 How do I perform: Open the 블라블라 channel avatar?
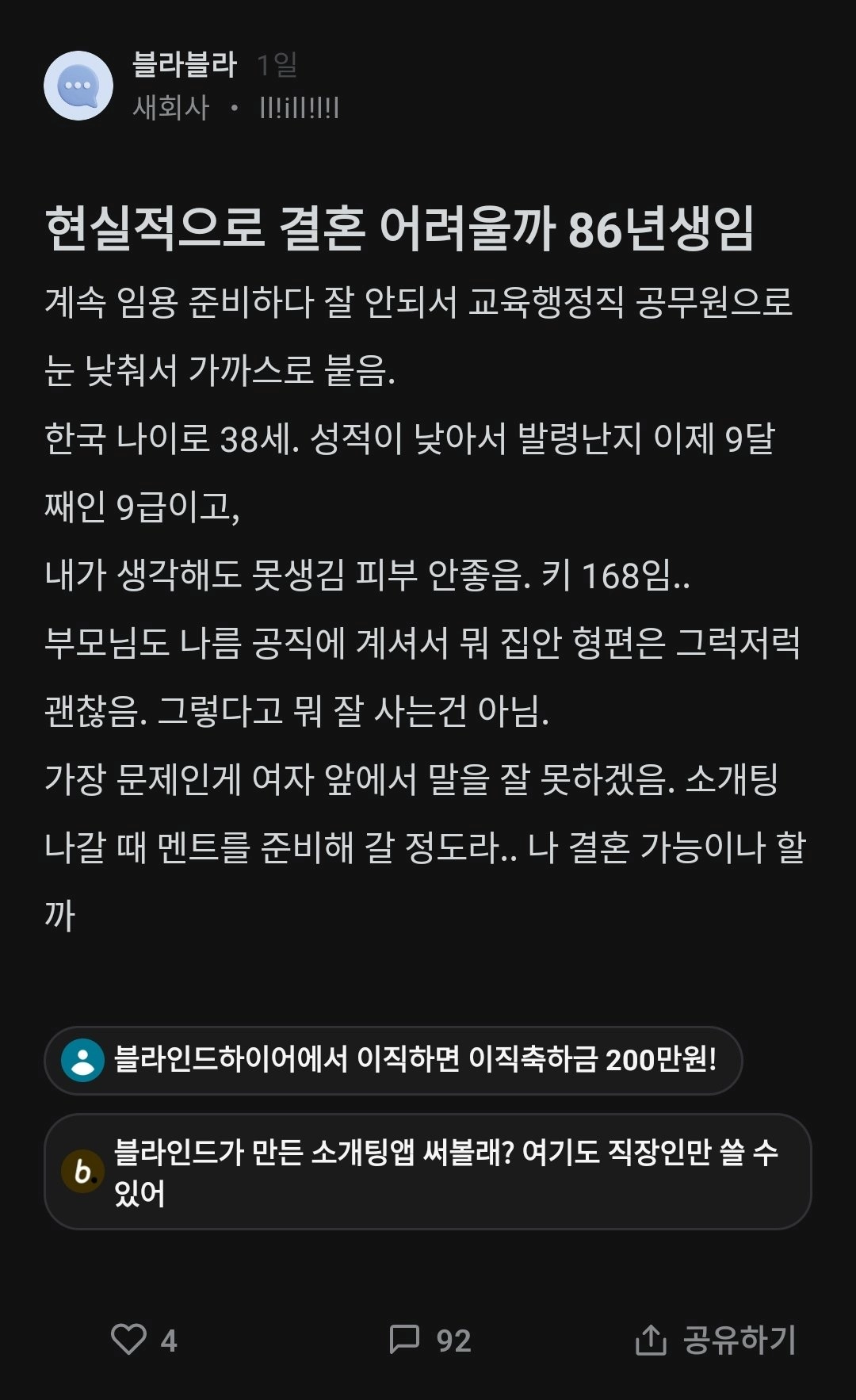(x=78, y=86)
